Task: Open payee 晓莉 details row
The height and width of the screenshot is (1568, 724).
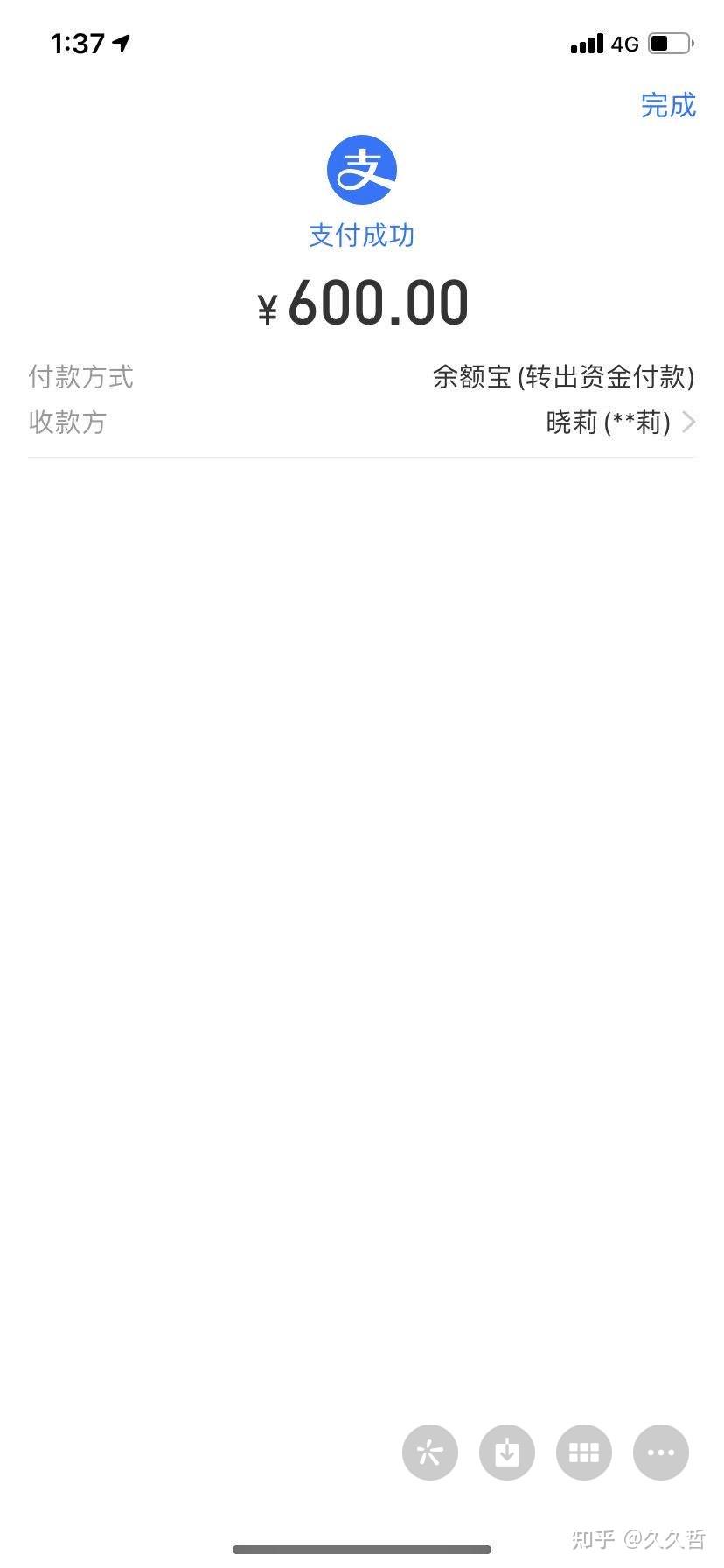Action: point(621,423)
